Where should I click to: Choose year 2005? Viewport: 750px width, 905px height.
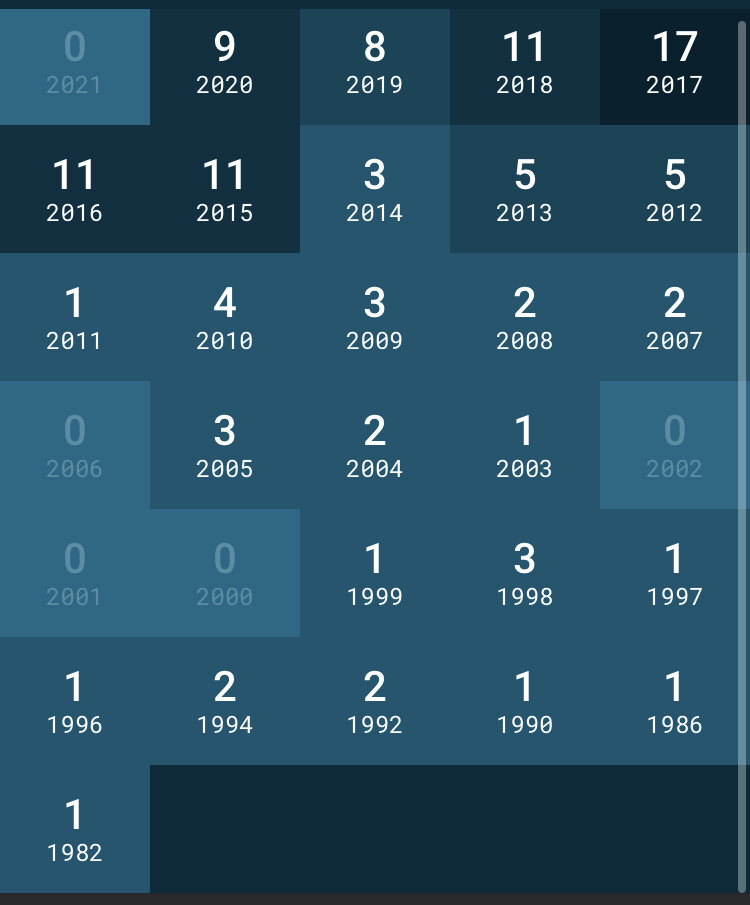224,446
